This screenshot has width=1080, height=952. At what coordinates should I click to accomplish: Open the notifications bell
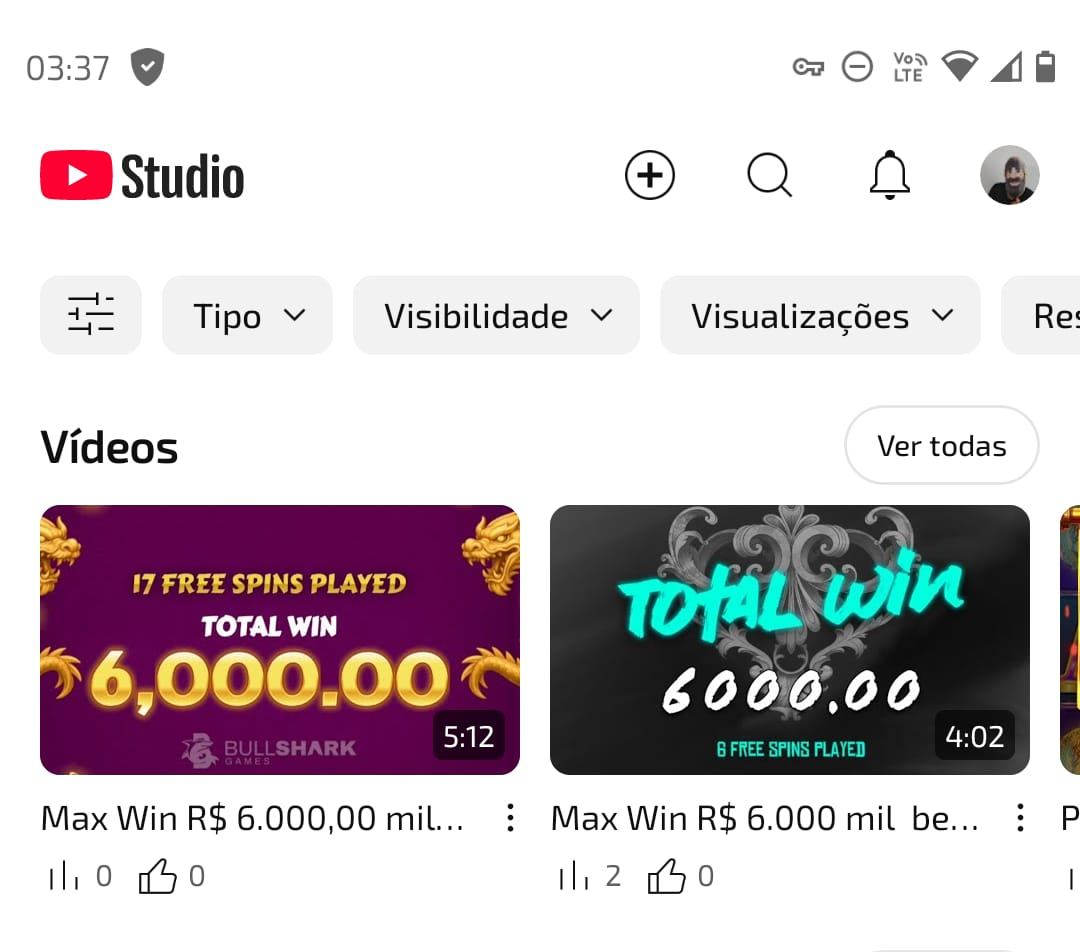889,176
